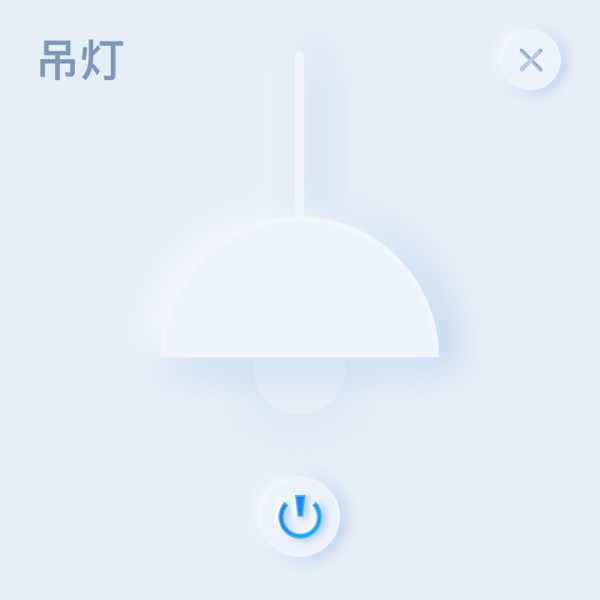This screenshot has height=600, width=600.
Task: Toggle the ceiling lamp power button
Action: (300, 517)
